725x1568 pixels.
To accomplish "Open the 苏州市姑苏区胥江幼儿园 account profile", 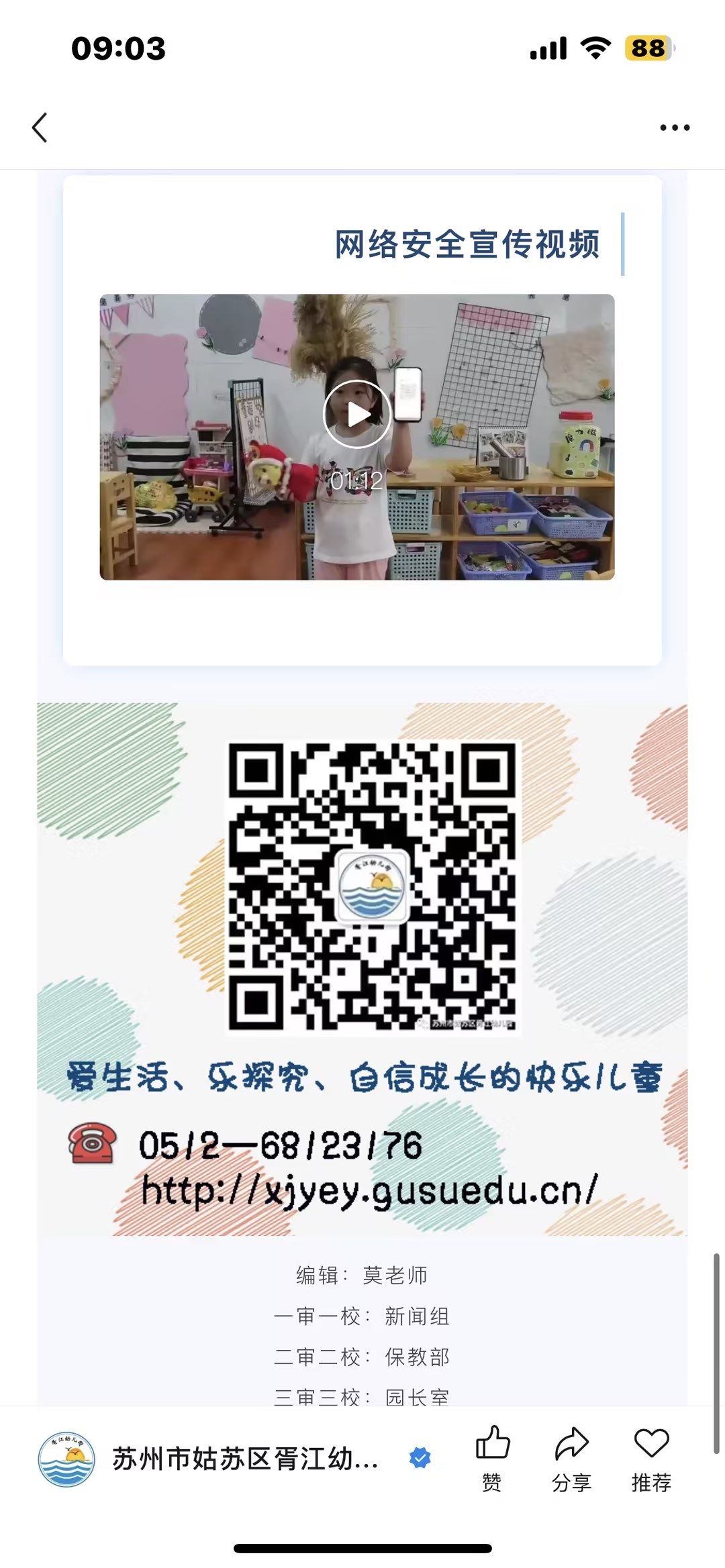I will pyautogui.click(x=244, y=1459).
